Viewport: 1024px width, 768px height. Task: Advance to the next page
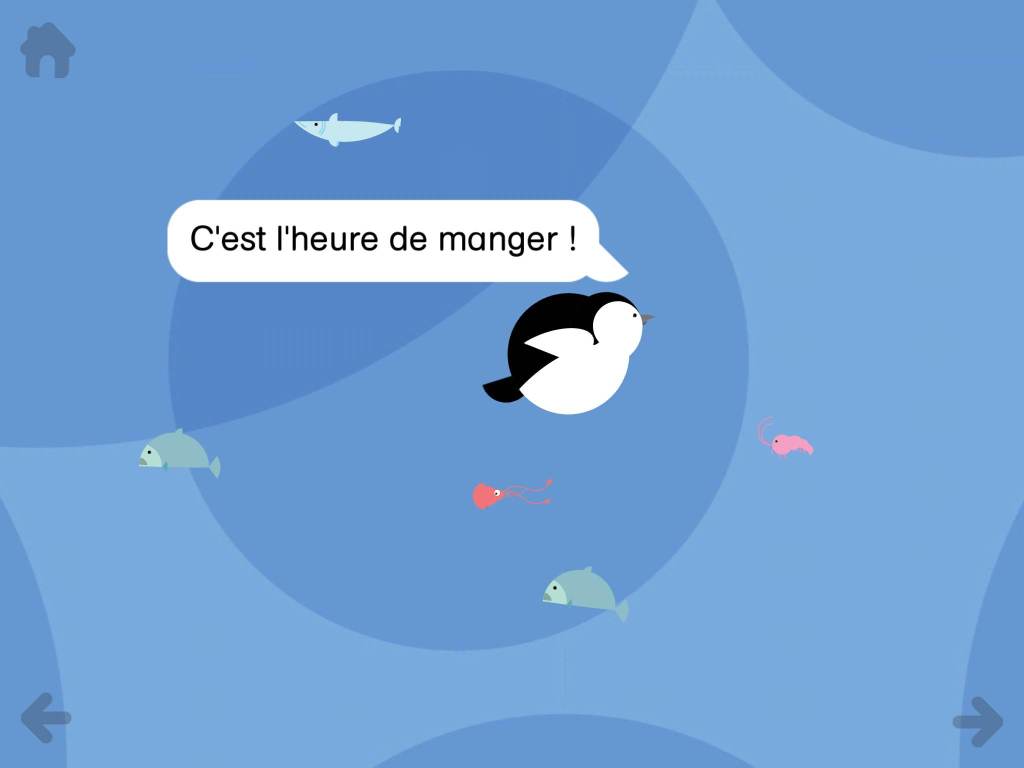[977, 721]
